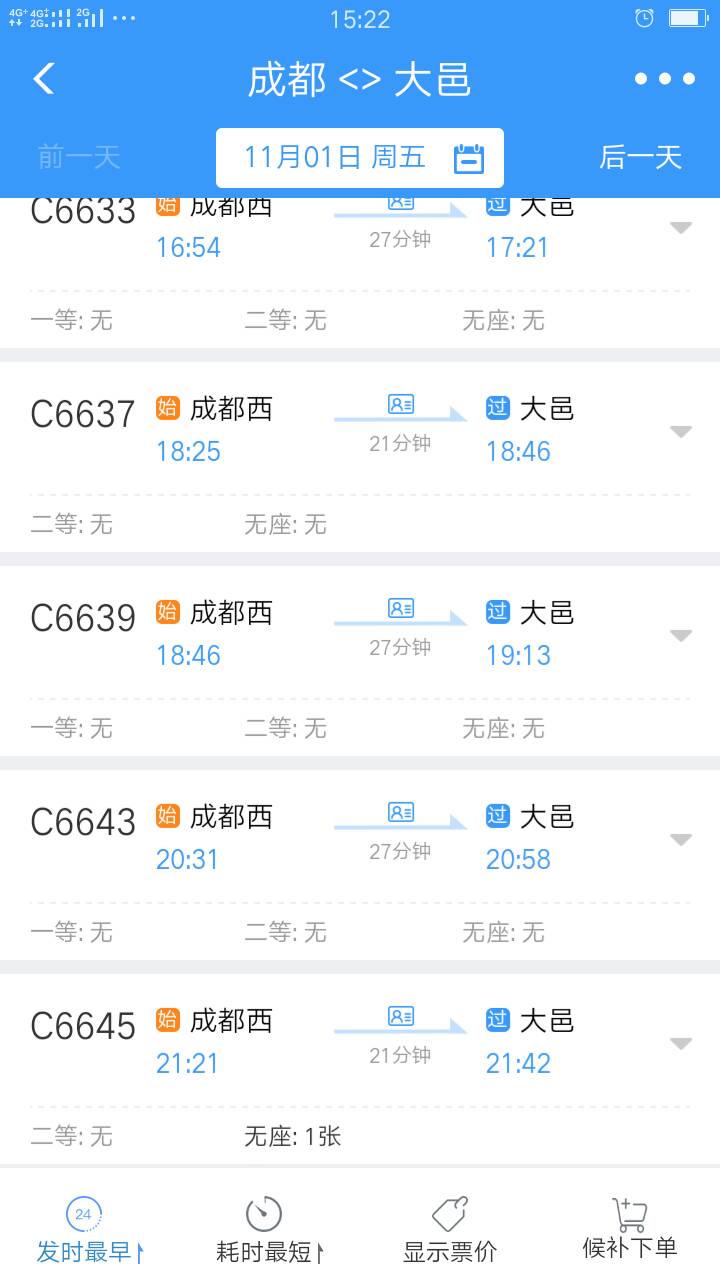720x1280 pixels.
Task: Open train C6645 departing at 21:21
Action: click(360, 1069)
